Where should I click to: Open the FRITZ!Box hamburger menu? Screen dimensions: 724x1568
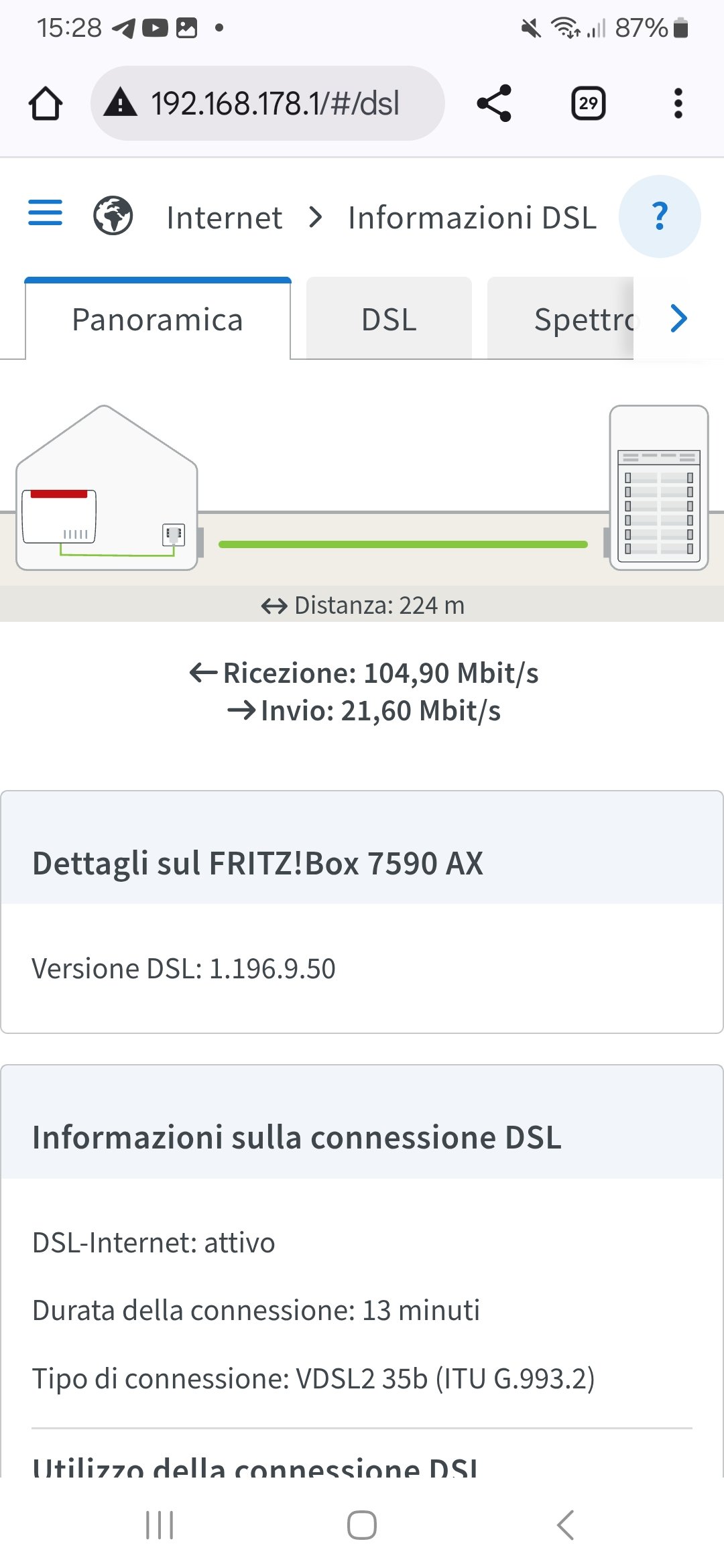click(45, 213)
